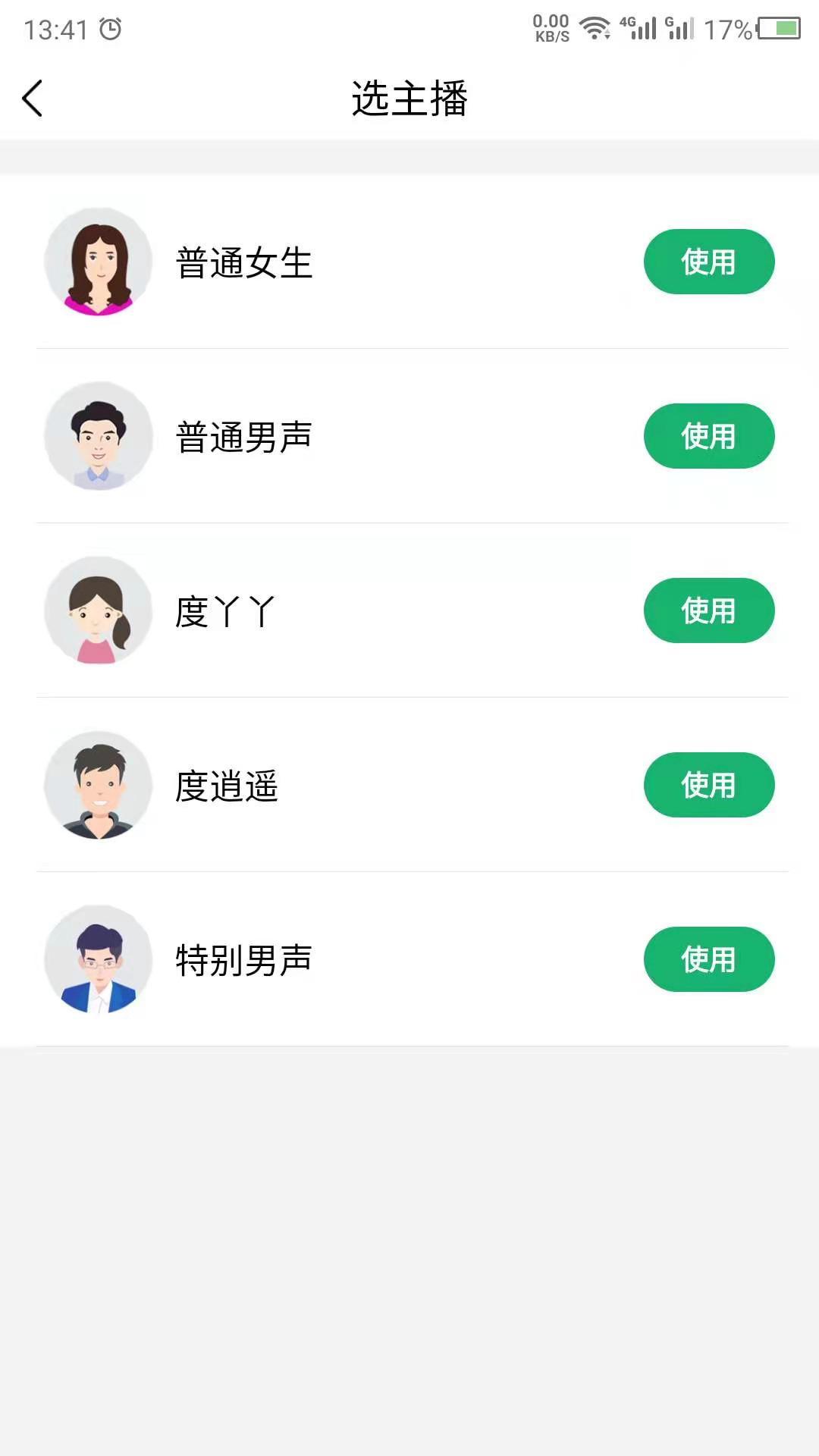Click the 普通女生 avatar picture
Image resolution: width=819 pixels, height=1456 pixels.
tap(98, 261)
